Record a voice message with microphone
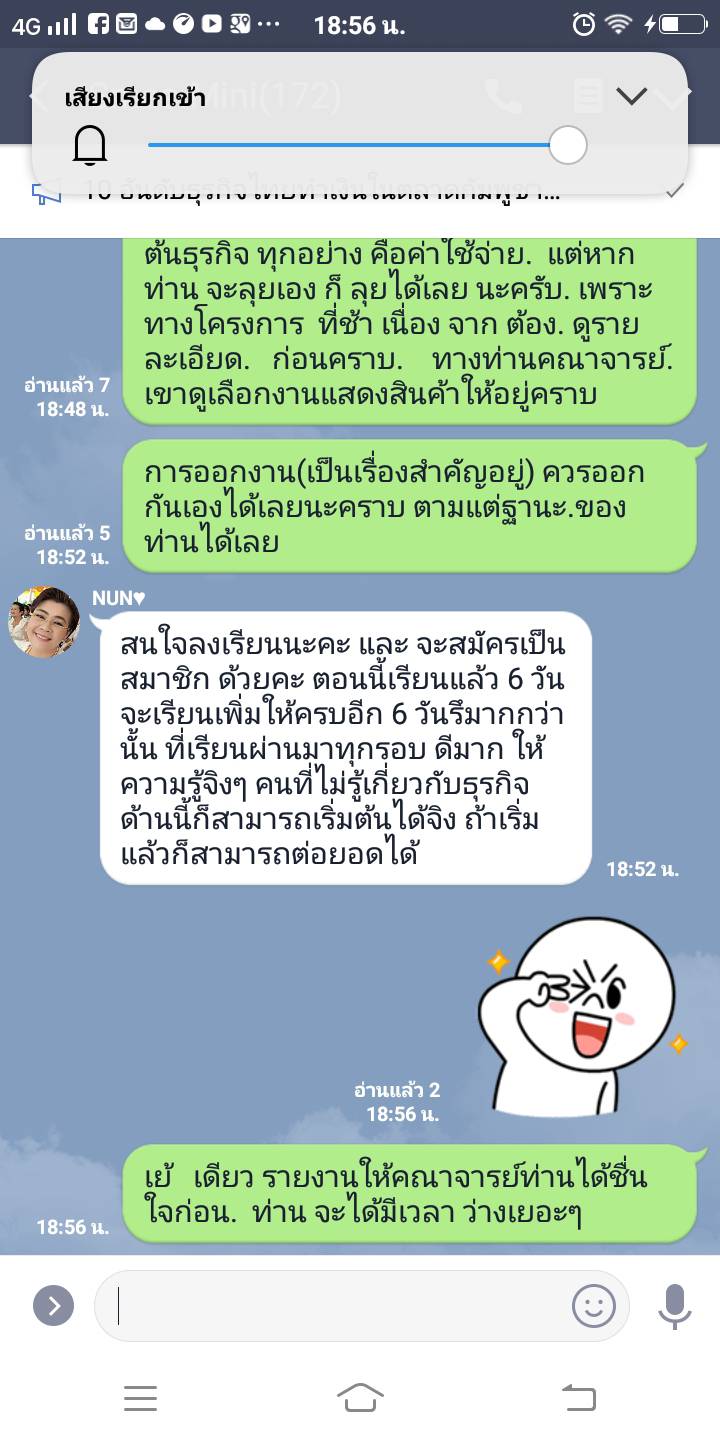The image size is (720, 1440). 675,1305
